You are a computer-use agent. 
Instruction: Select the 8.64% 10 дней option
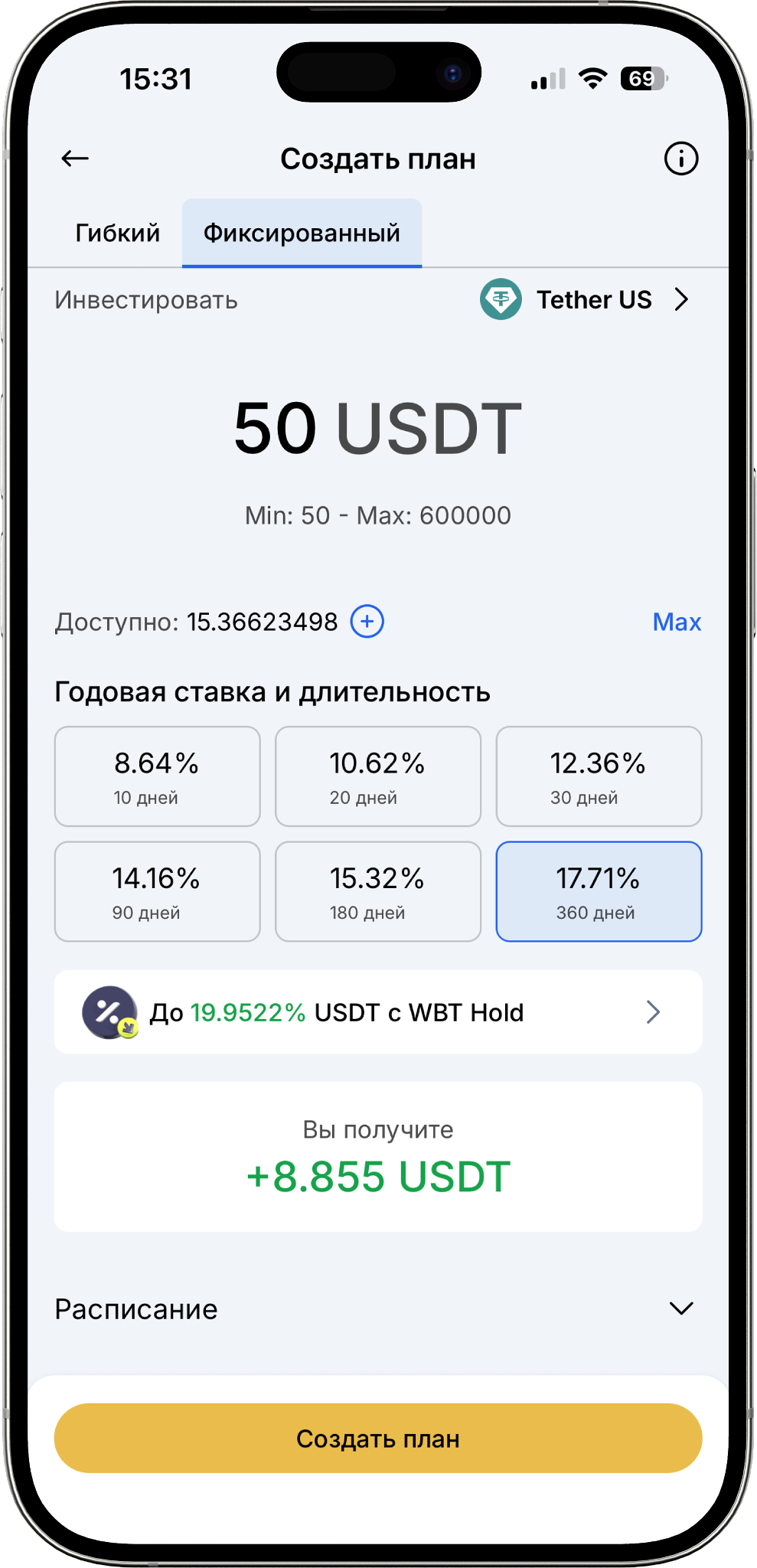click(x=157, y=776)
